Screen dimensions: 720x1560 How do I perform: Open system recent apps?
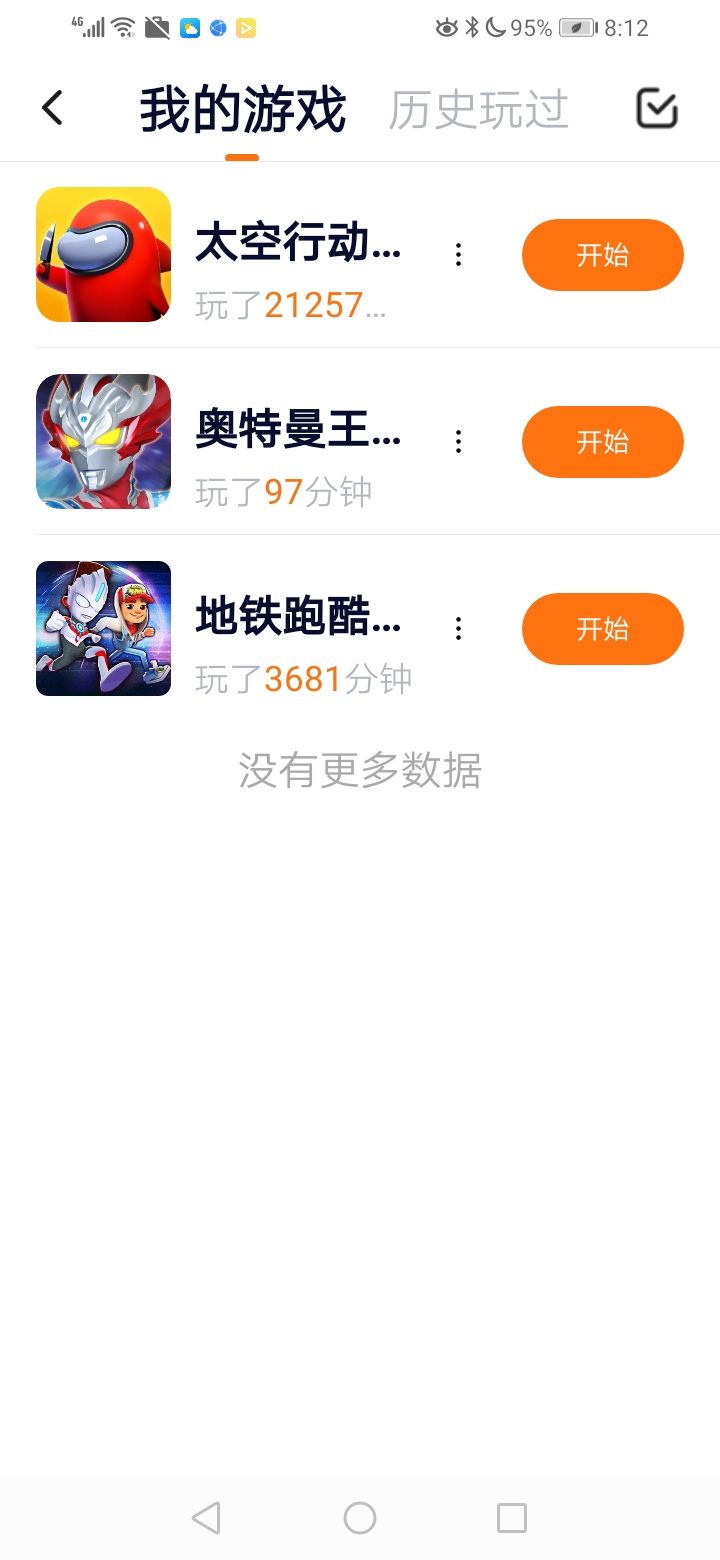click(x=511, y=1518)
